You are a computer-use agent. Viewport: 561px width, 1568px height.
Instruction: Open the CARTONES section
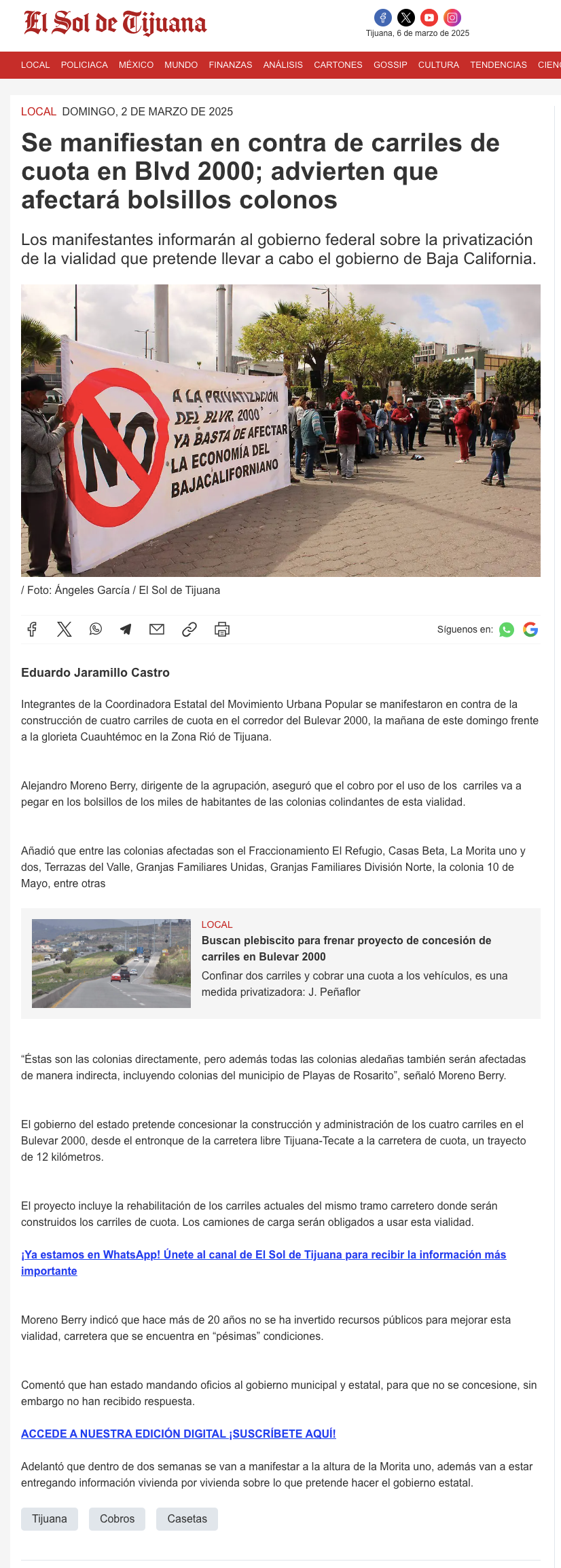[x=338, y=65]
